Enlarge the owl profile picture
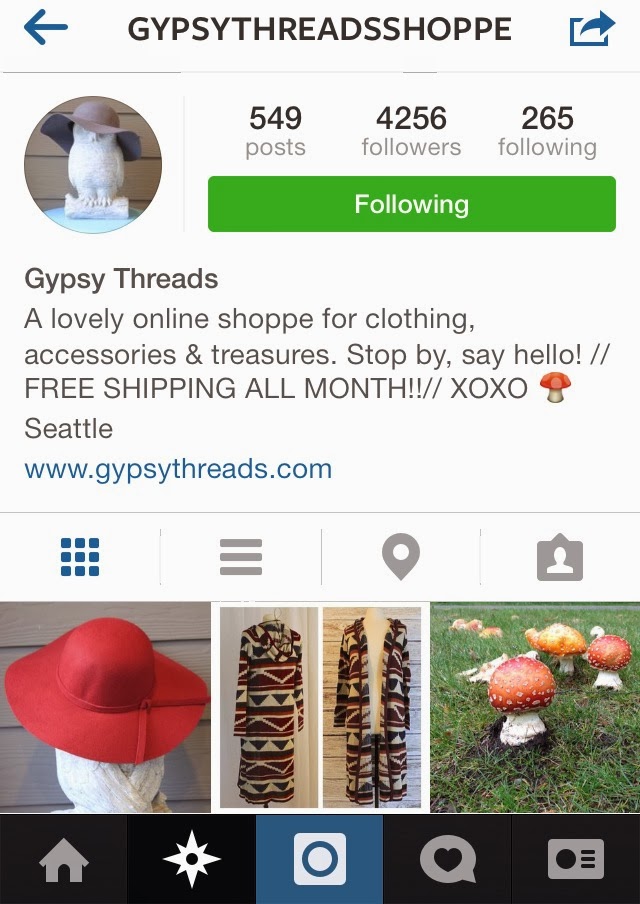Viewport: 640px width, 904px height. pos(93,165)
